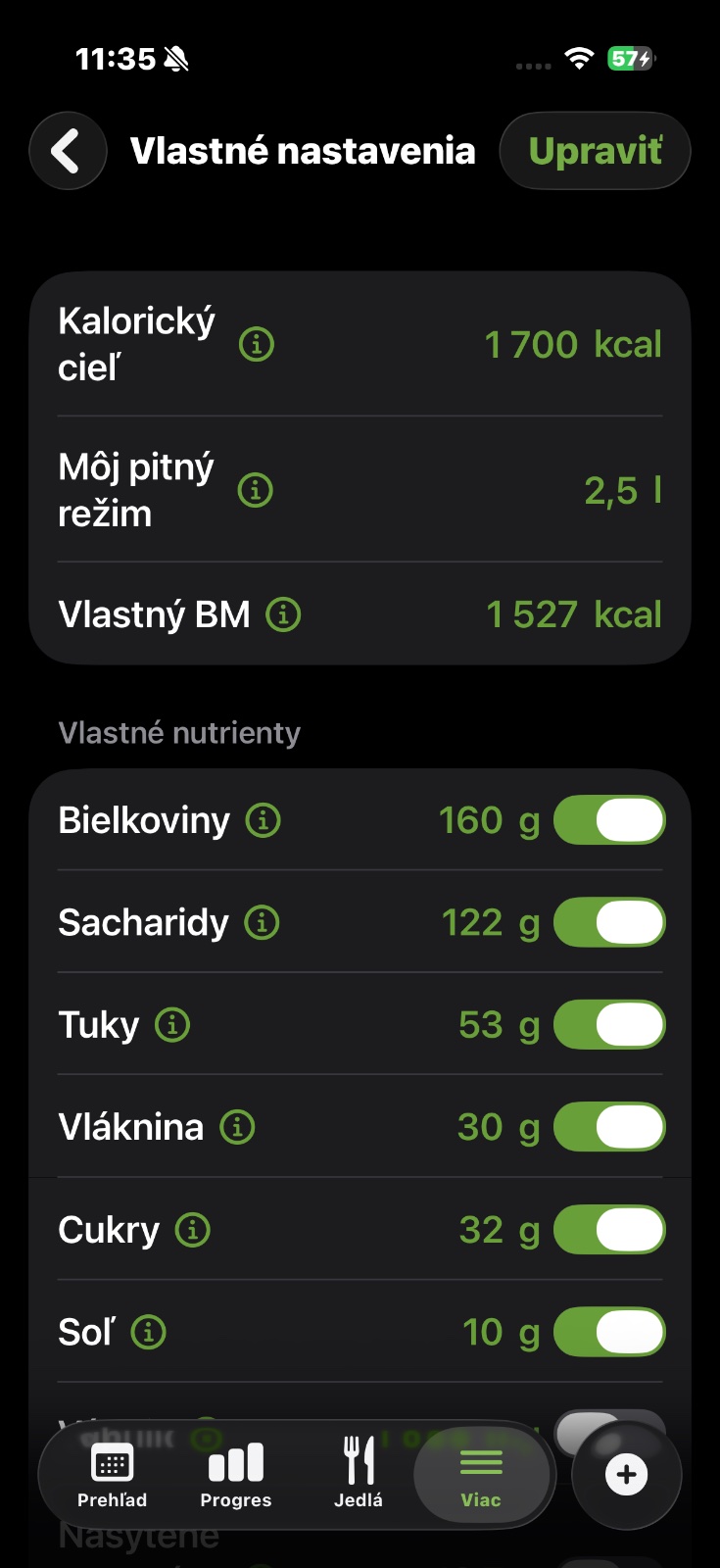720x1568 pixels.
Task: Switch to the Prehľad tab
Action: (112, 1475)
